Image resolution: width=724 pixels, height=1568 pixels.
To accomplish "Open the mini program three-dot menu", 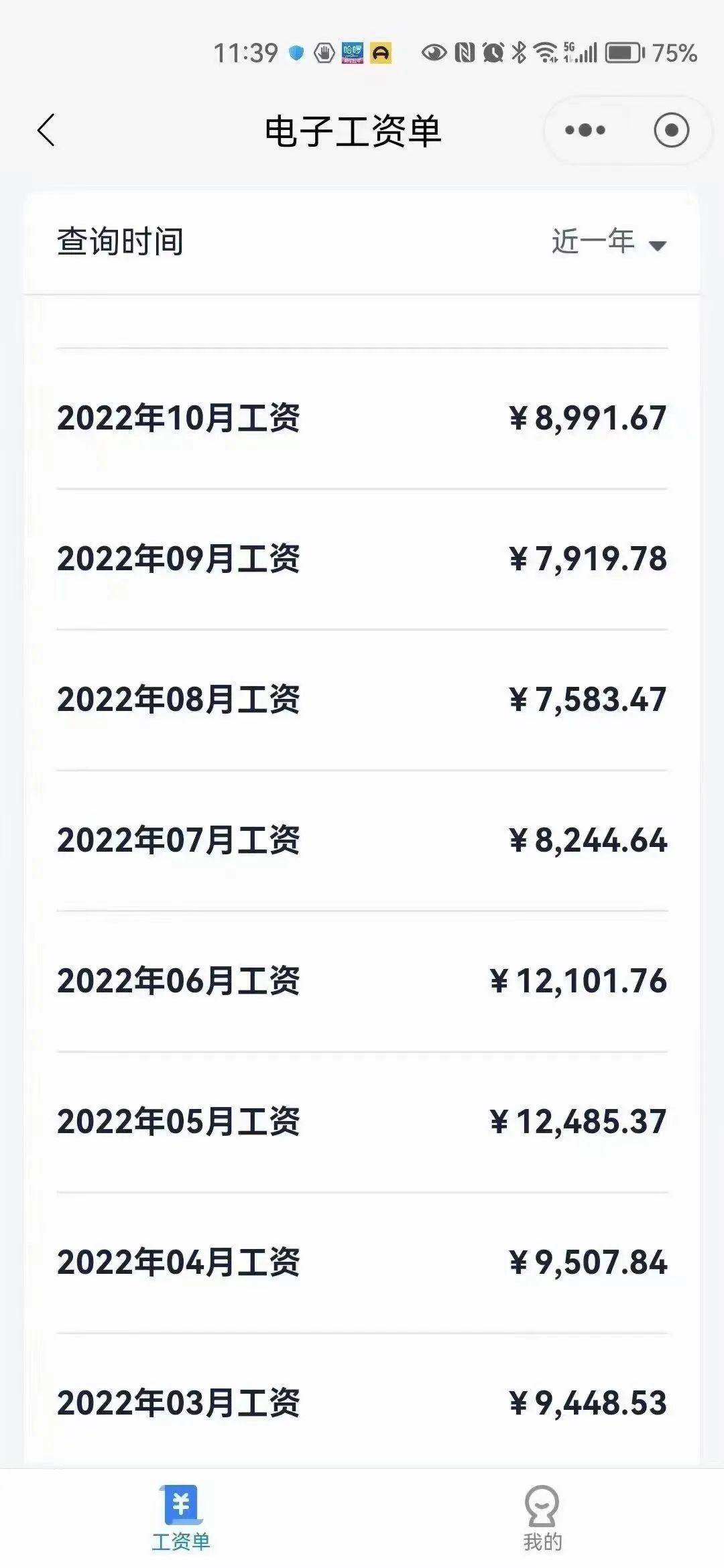I will pos(585,130).
